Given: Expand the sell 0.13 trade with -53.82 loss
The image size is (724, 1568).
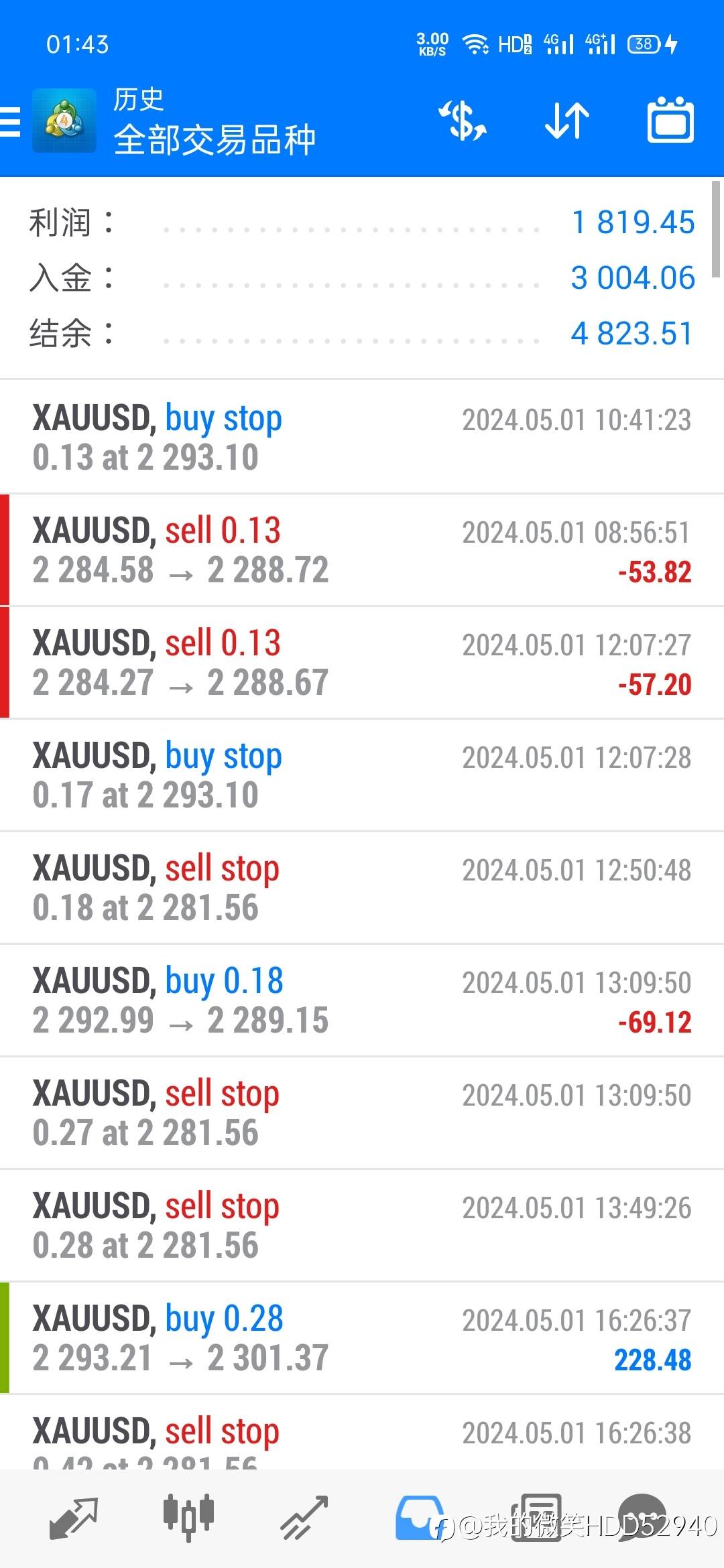Looking at the screenshot, I should [362, 551].
